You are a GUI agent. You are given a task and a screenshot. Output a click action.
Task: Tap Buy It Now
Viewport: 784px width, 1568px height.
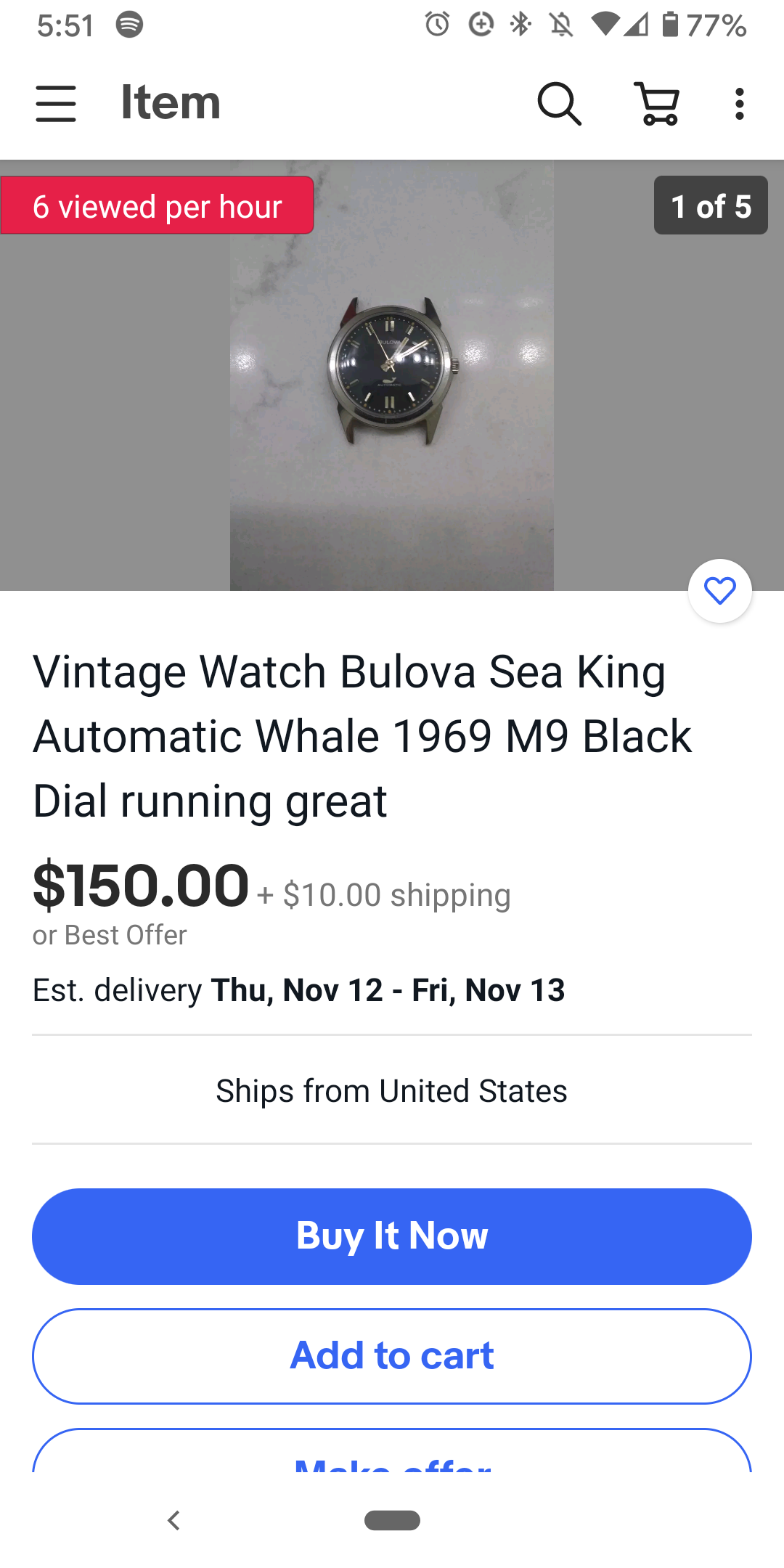click(x=392, y=1236)
